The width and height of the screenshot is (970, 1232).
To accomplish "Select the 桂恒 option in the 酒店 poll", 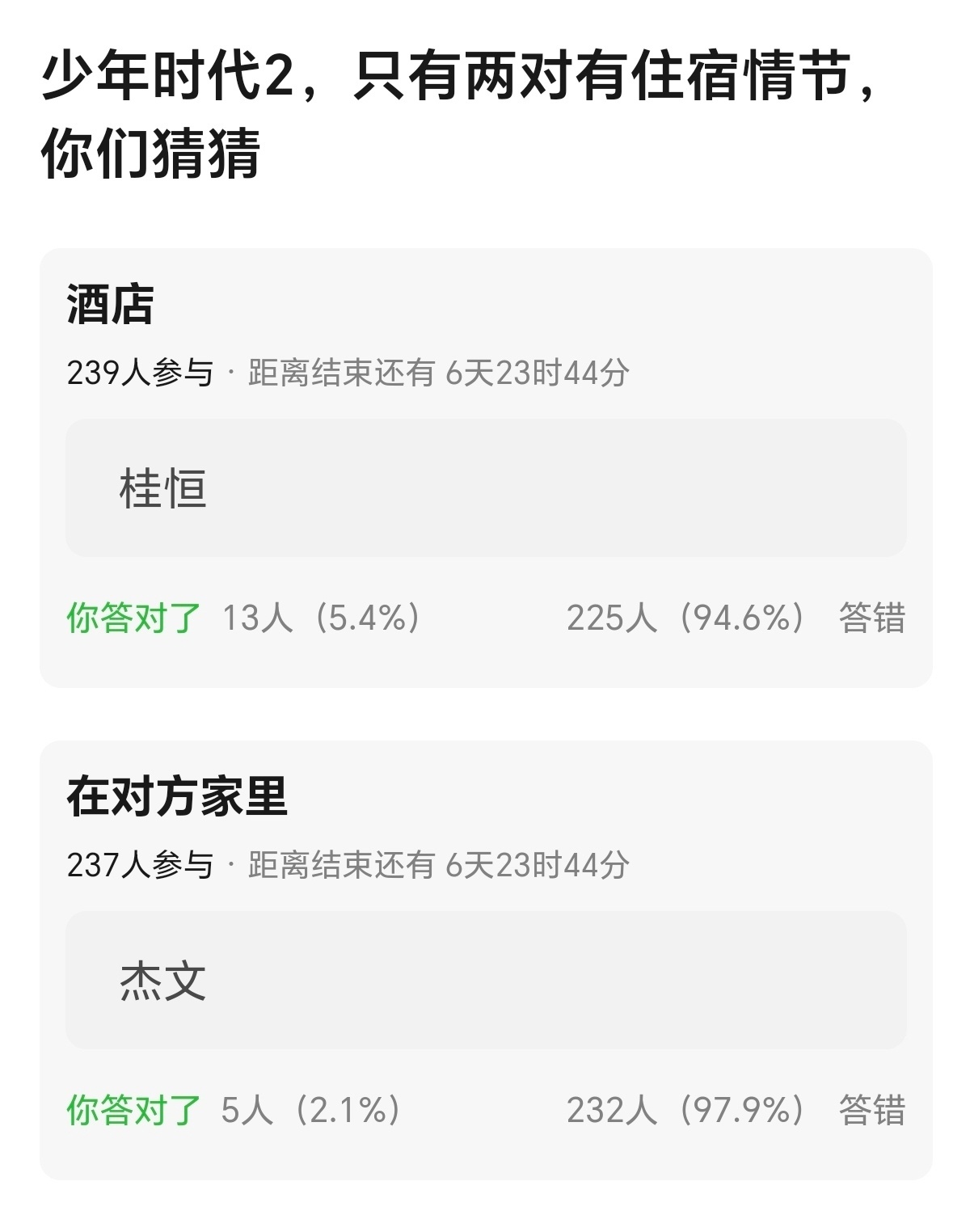I will (485, 486).
